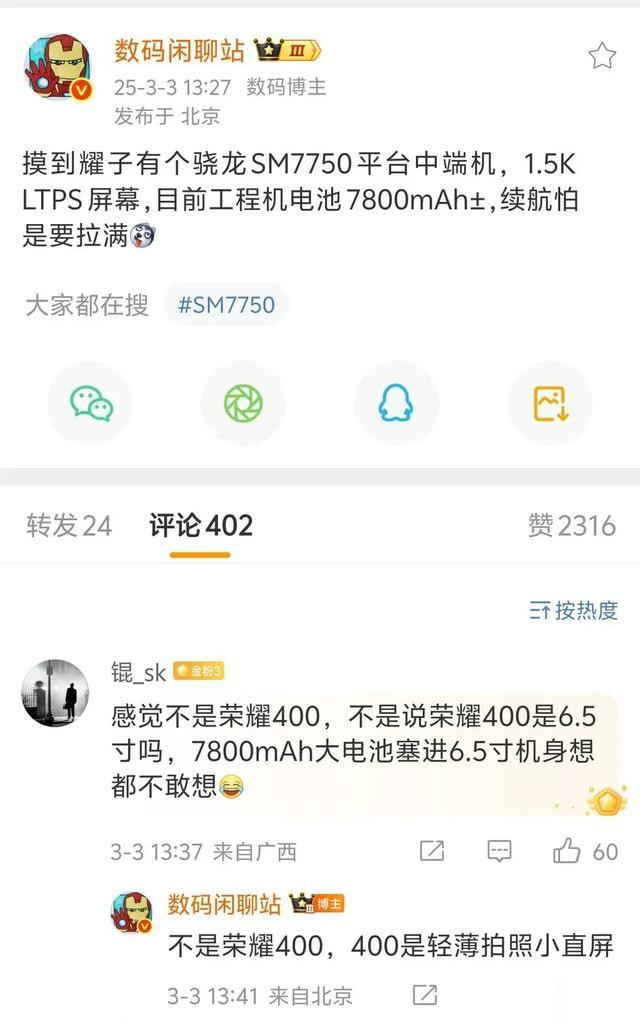This screenshot has width=640, height=1024.
Task: Favorite this post with the star icon
Action: [602, 56]
